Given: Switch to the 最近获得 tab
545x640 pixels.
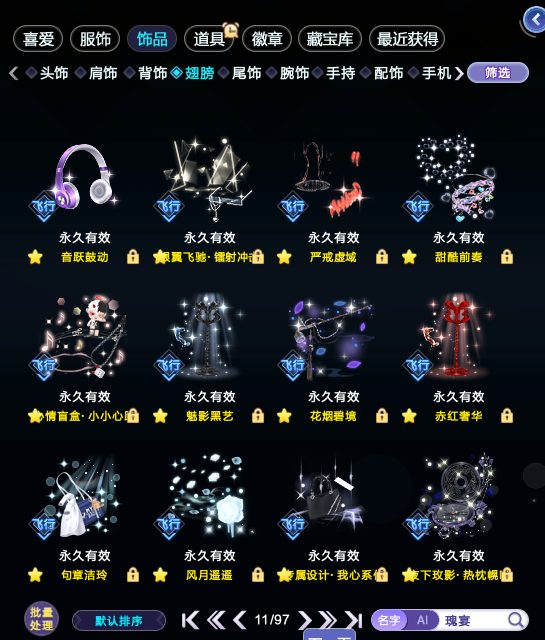Looking at the screenshot, I should (x=407, y=39).
